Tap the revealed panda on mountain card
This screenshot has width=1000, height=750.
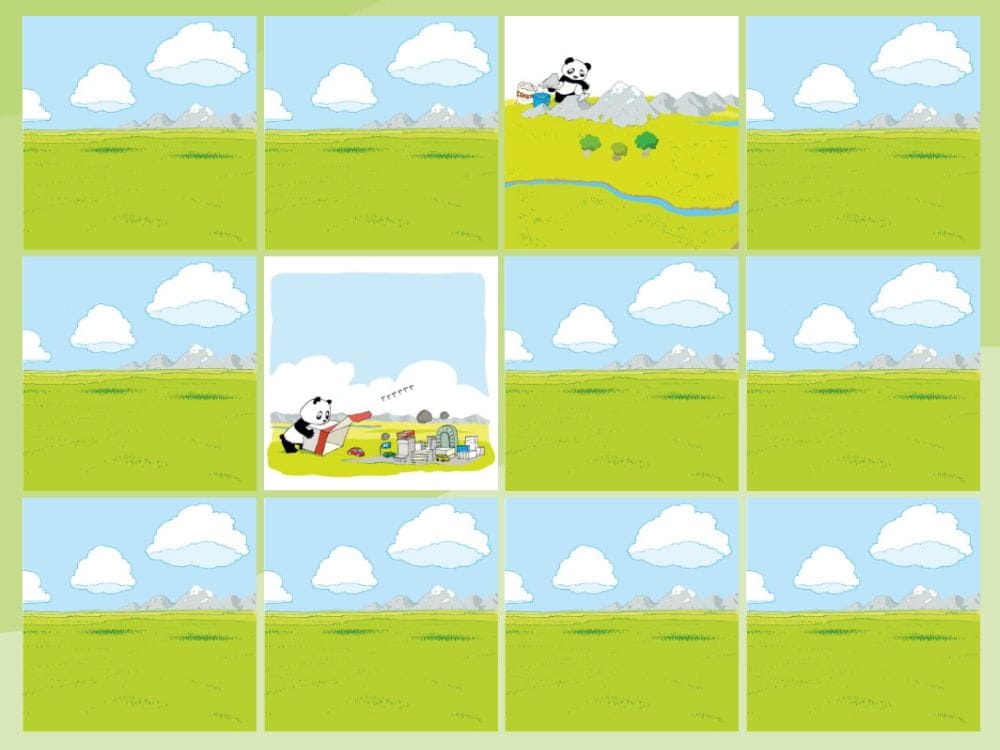point(622,132)
